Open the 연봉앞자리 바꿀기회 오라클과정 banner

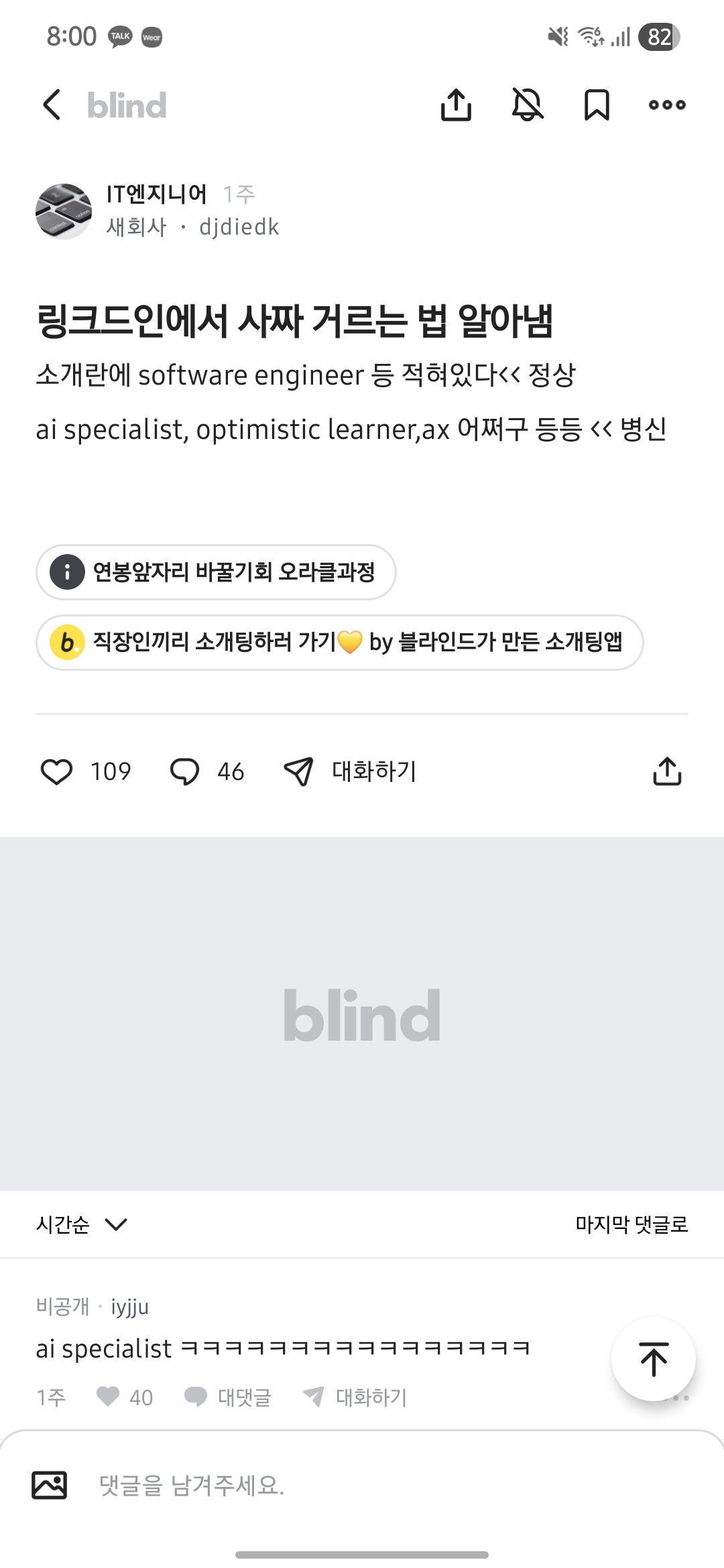[216, 572]
